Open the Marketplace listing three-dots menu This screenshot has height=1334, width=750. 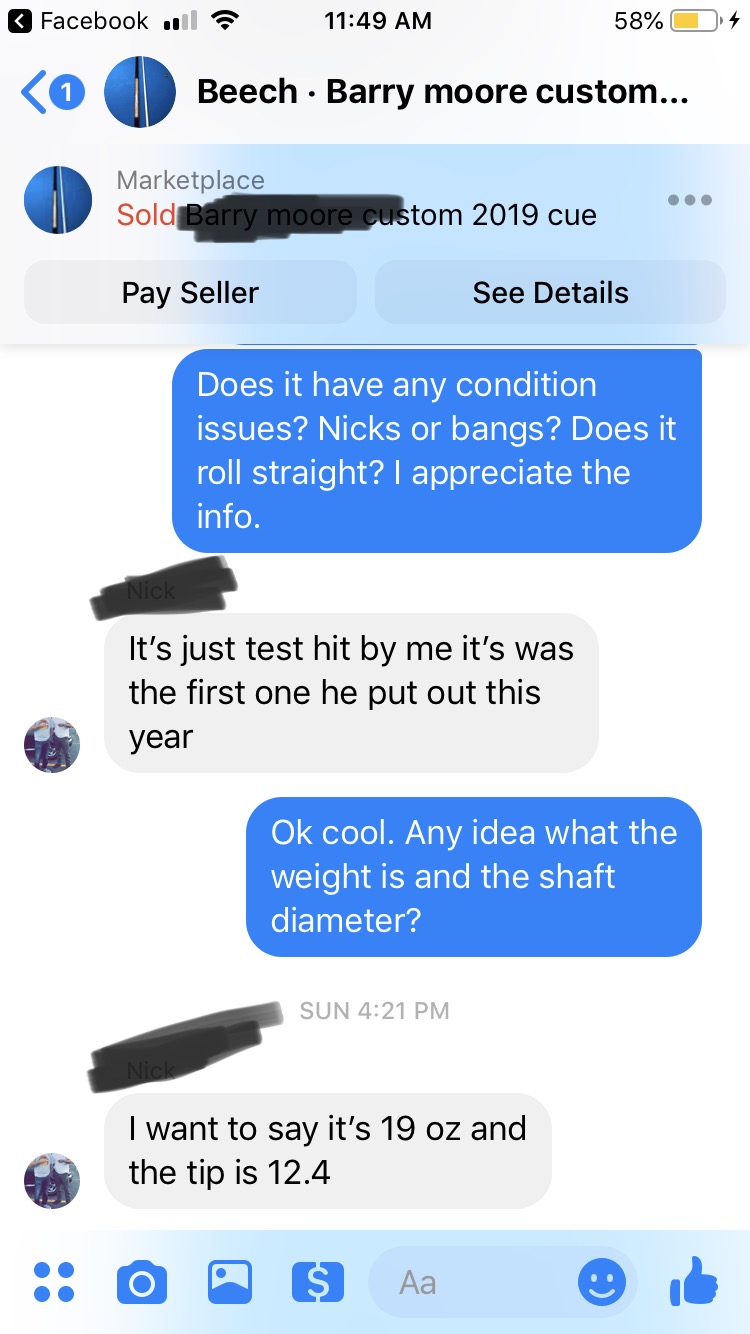click(690, 200)
